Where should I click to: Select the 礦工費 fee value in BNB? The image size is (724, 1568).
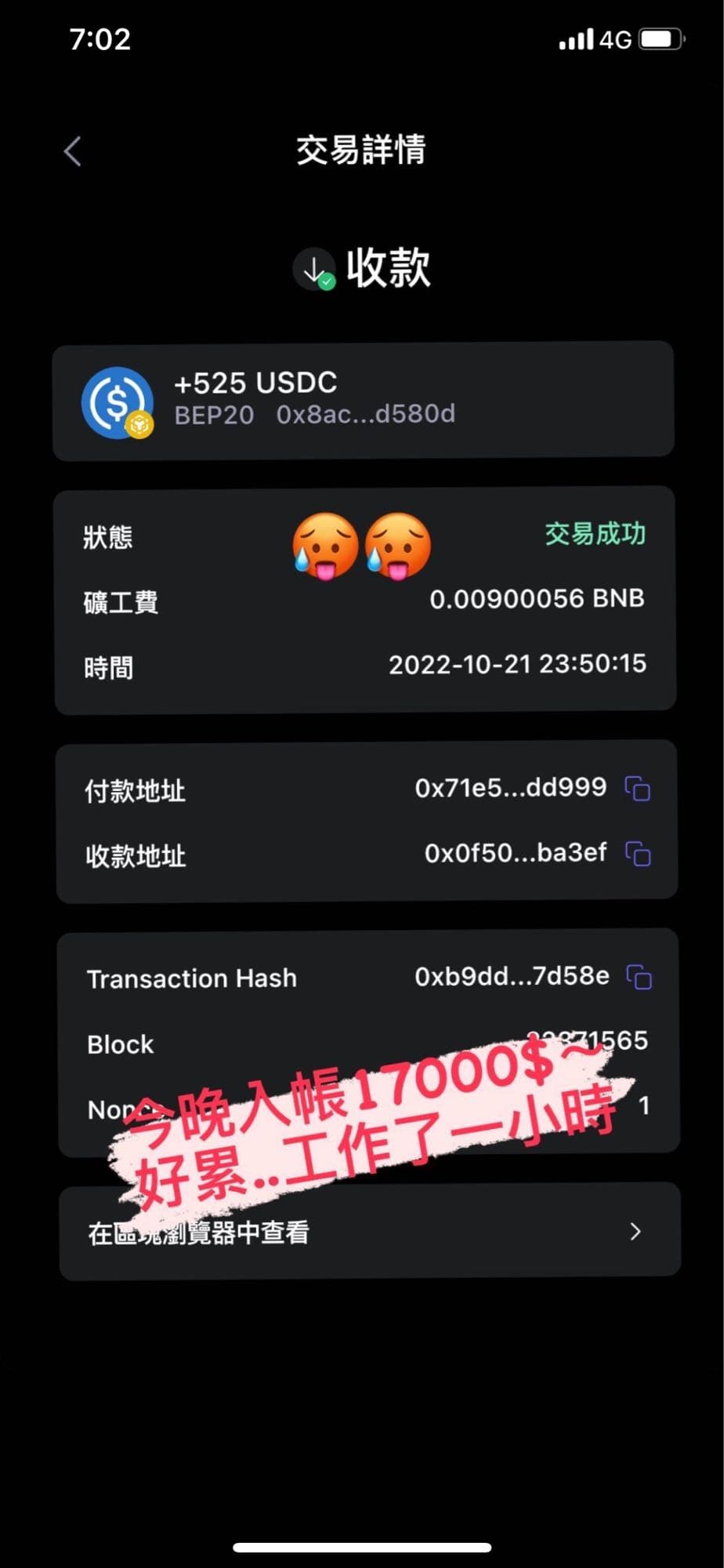pyautogui.click(x=538, y=600)
